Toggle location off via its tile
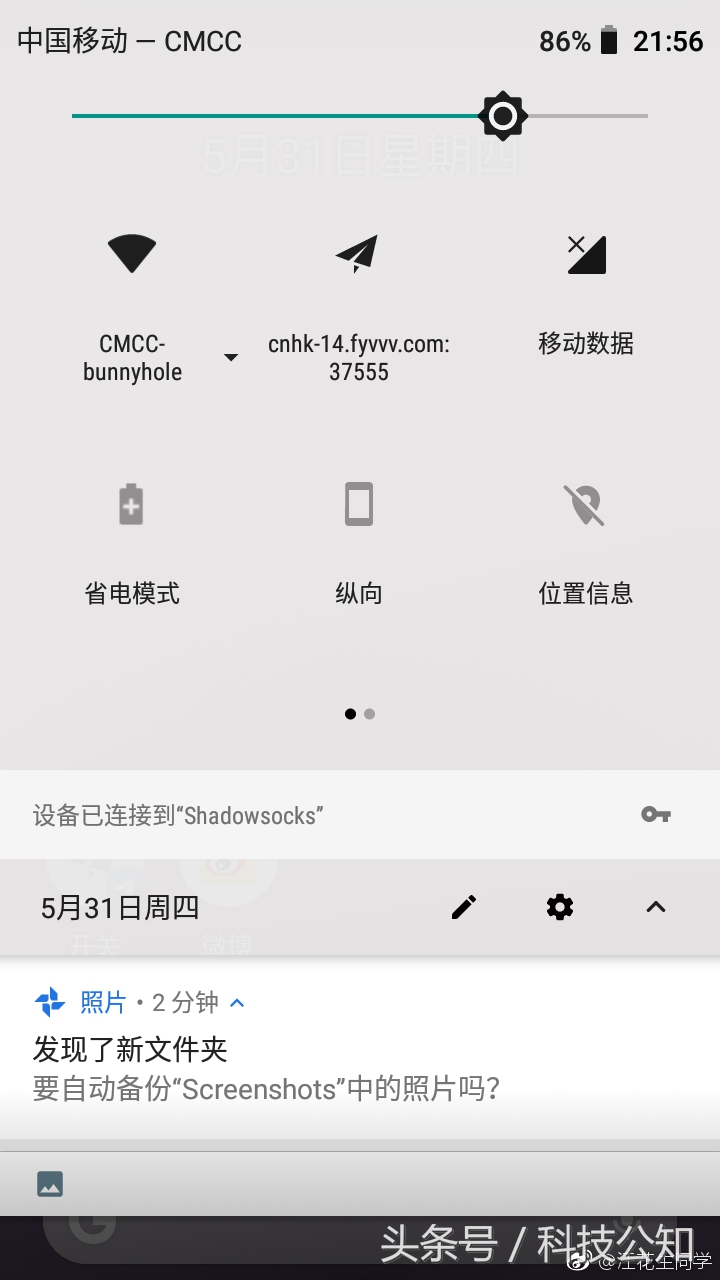Viewport: 720px width, 1280px height. 585,503
